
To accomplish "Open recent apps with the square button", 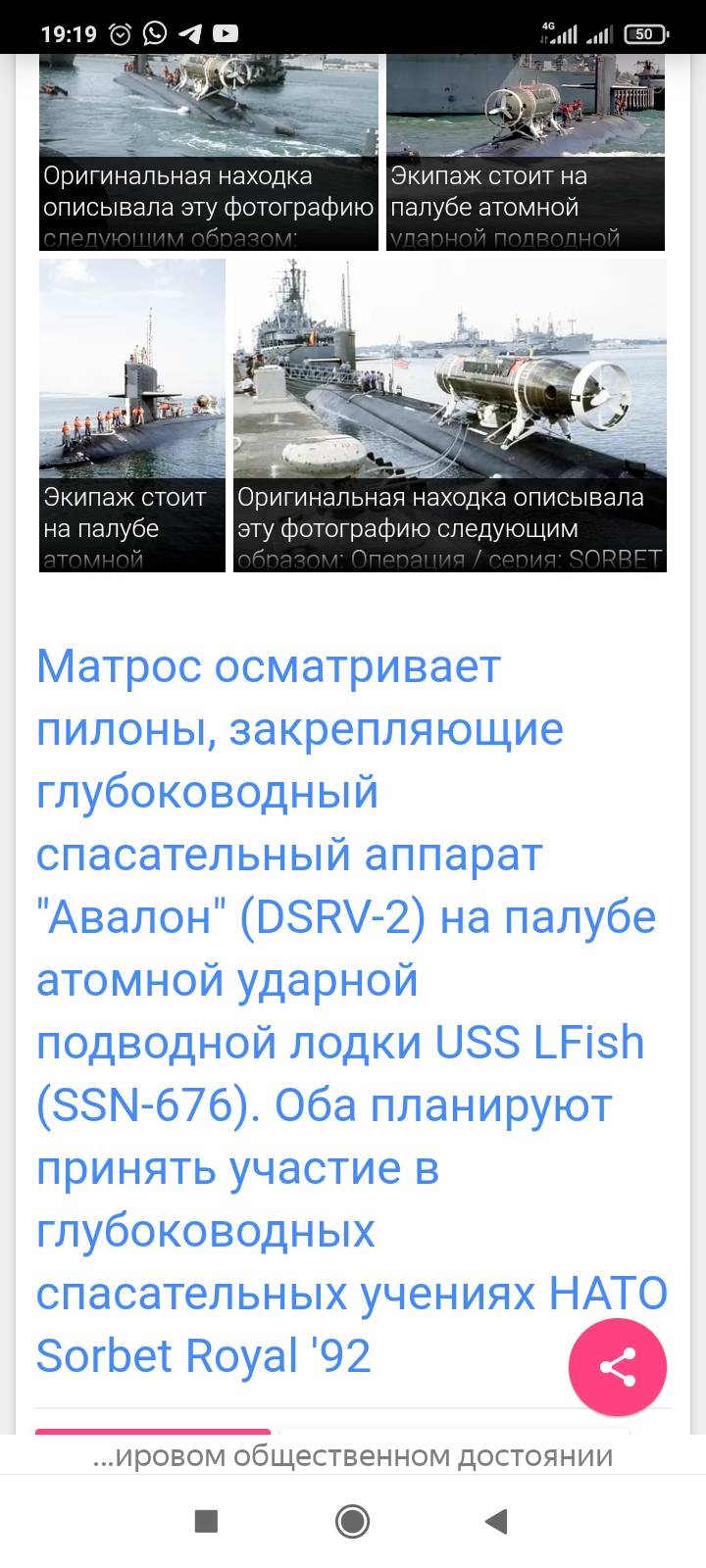I will click(206, 1521).
